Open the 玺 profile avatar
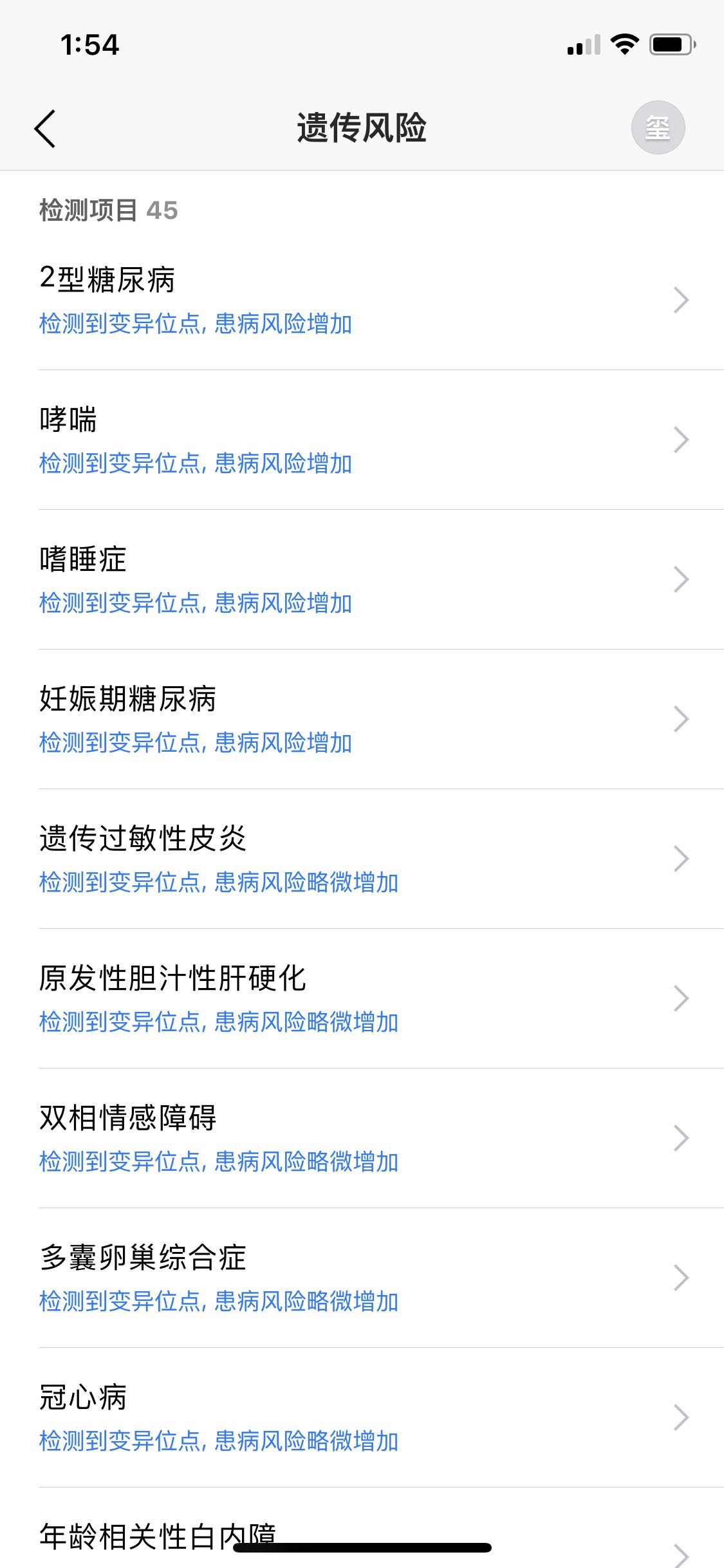Viewport: 724px width, 1568px height. pyautogui.click(x=657, y=127)
